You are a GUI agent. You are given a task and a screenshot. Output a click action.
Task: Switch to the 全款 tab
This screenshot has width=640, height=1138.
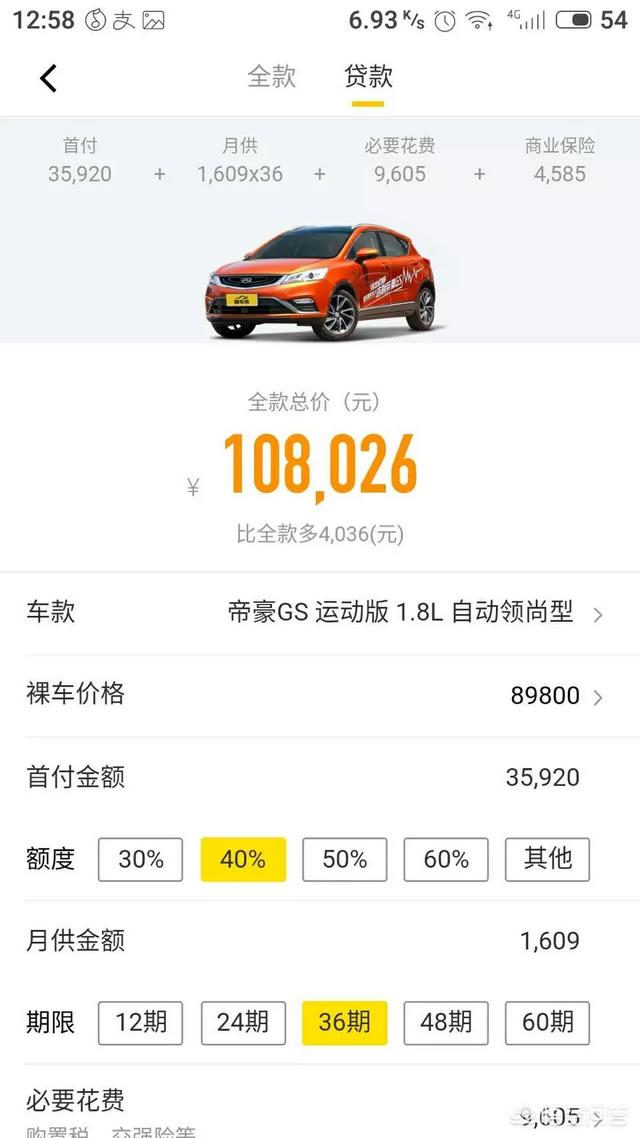[272, 77]
